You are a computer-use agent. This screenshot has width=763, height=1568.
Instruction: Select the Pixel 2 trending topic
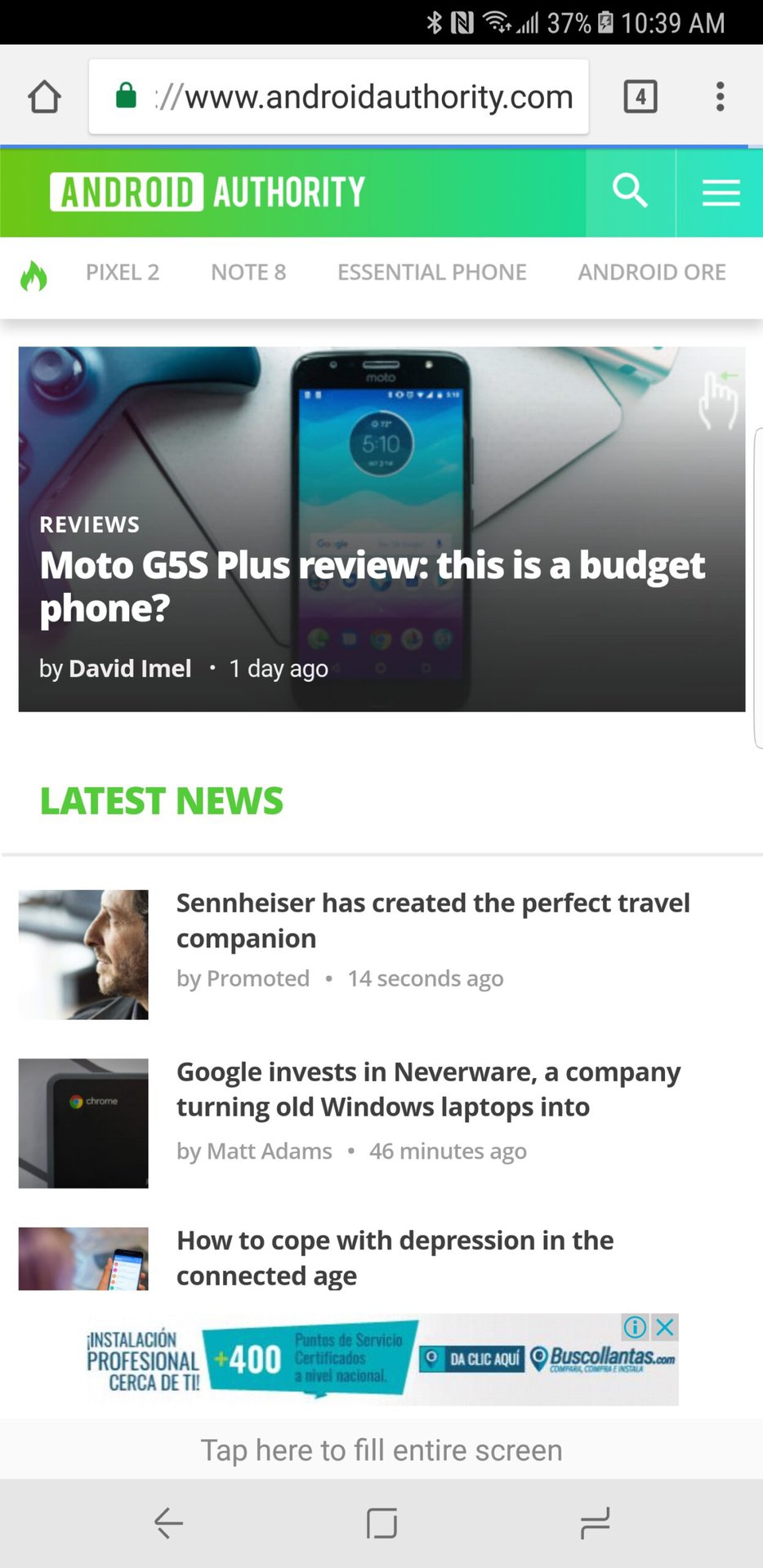(123, 272)
